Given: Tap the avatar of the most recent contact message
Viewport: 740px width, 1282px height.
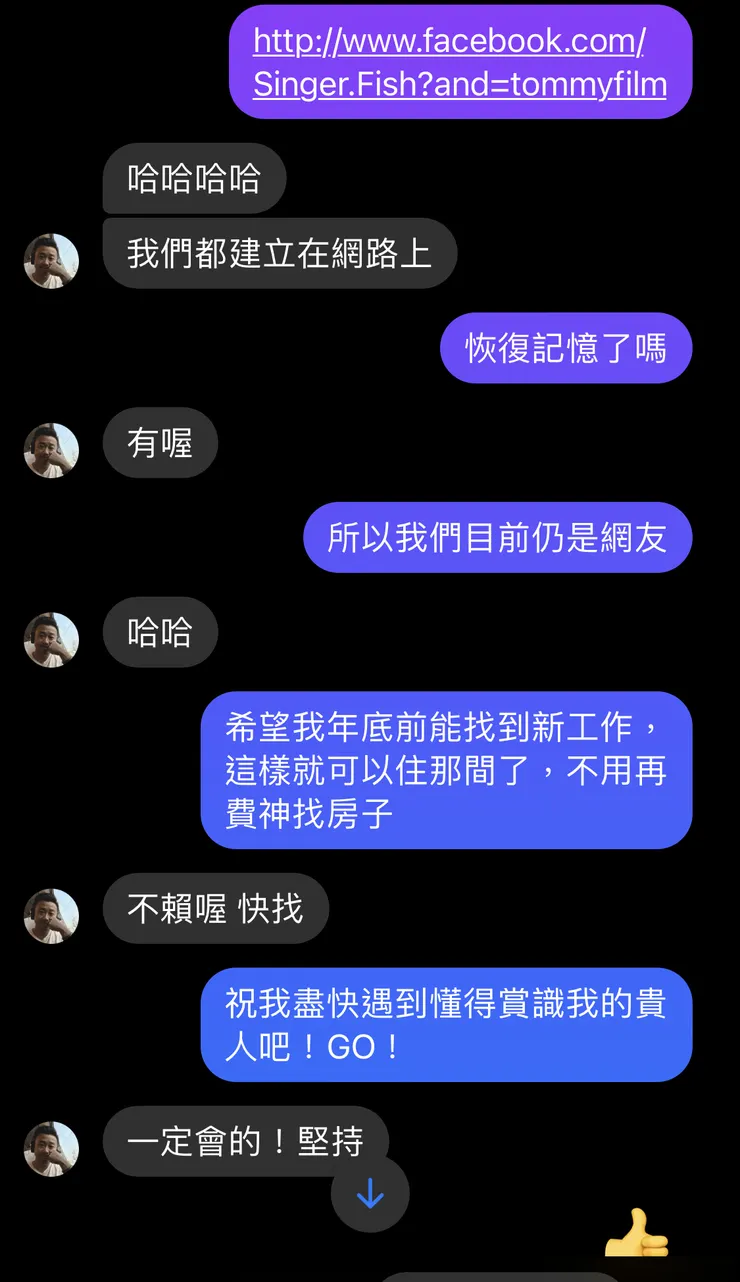Looking at the screenshot, I should pyautogui.click(x=50, y=1148).
